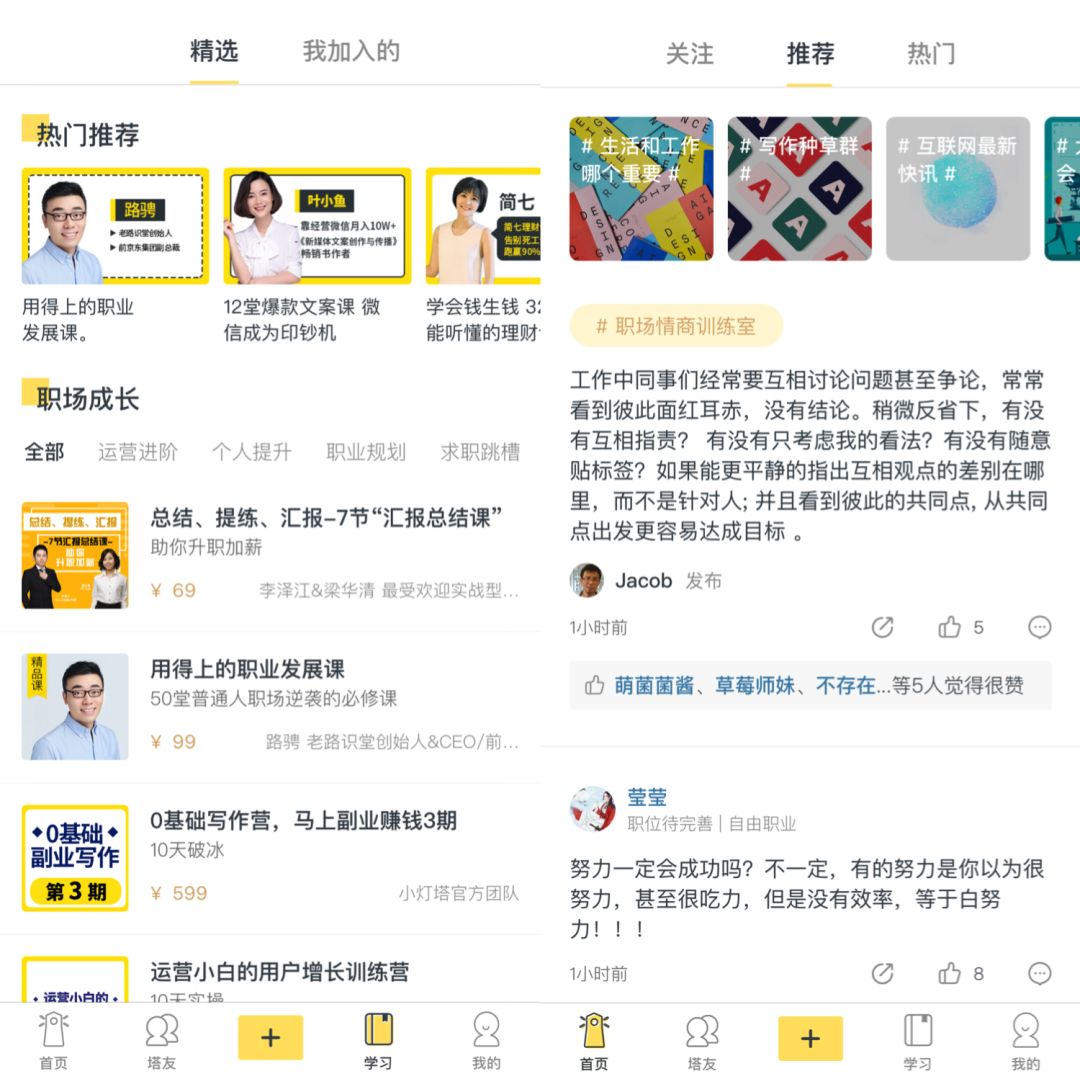The image size is (1080, 1079).
Task: Switch to the 我加入的 tab
Action: pyautogui.click(x=351, y=51)
